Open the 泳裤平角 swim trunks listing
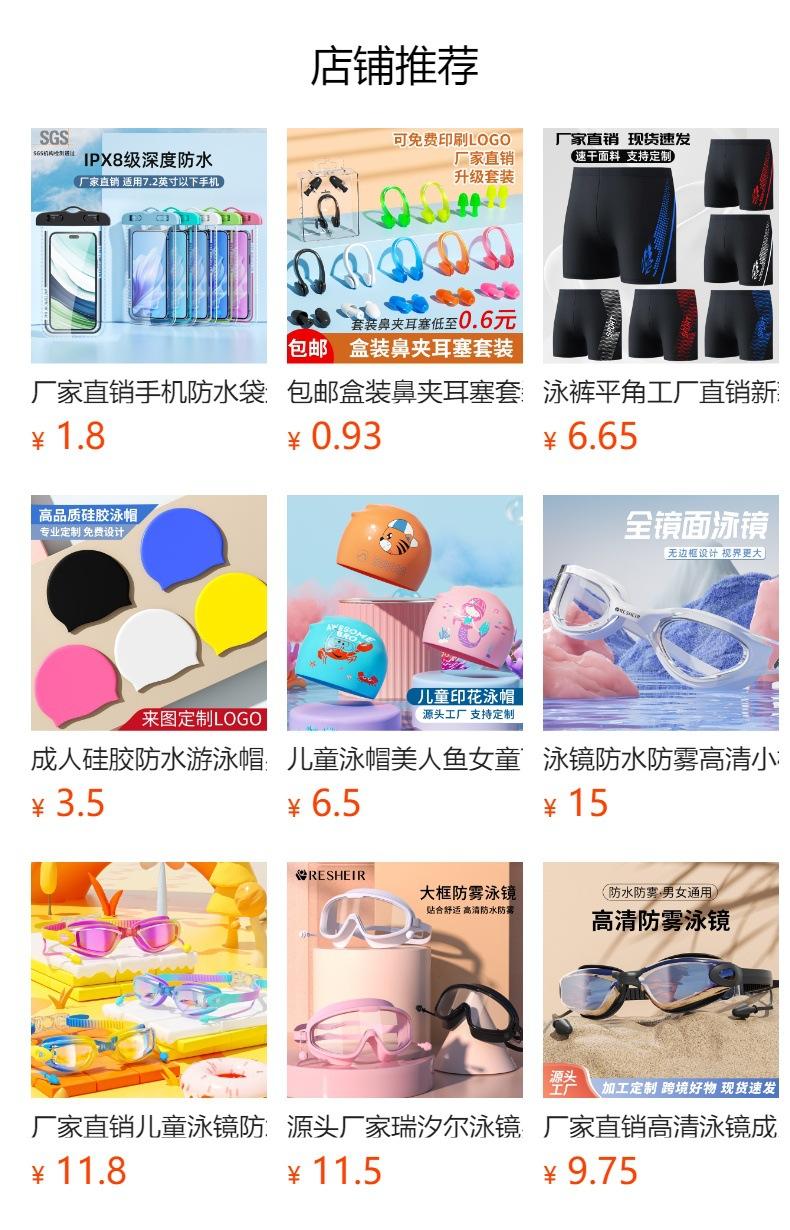 tap(661, 291)
